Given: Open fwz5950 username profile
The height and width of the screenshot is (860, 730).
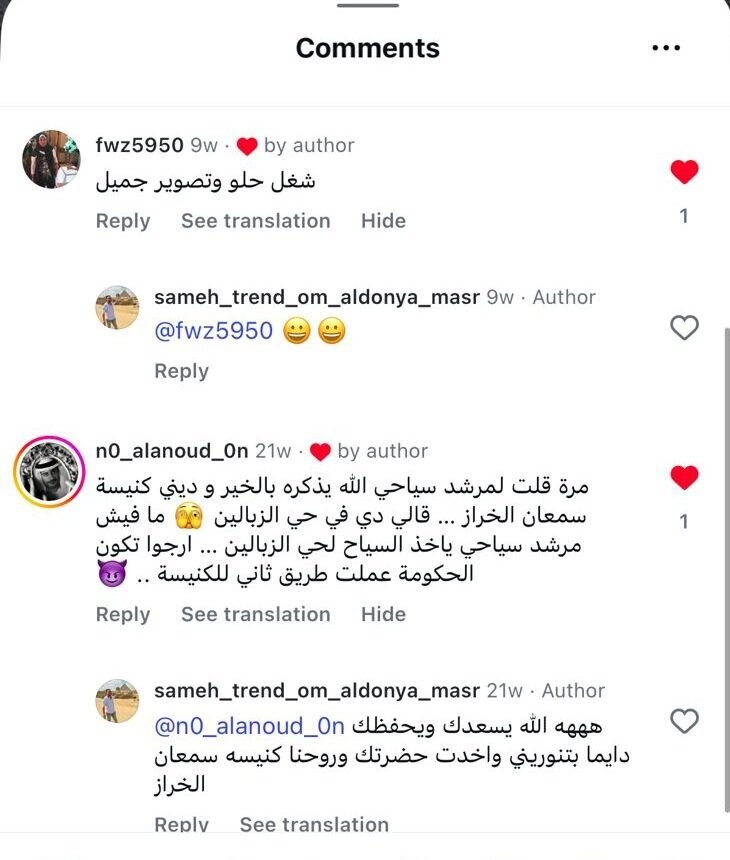Looking at the screenshot, I should [x=139, y=145].
